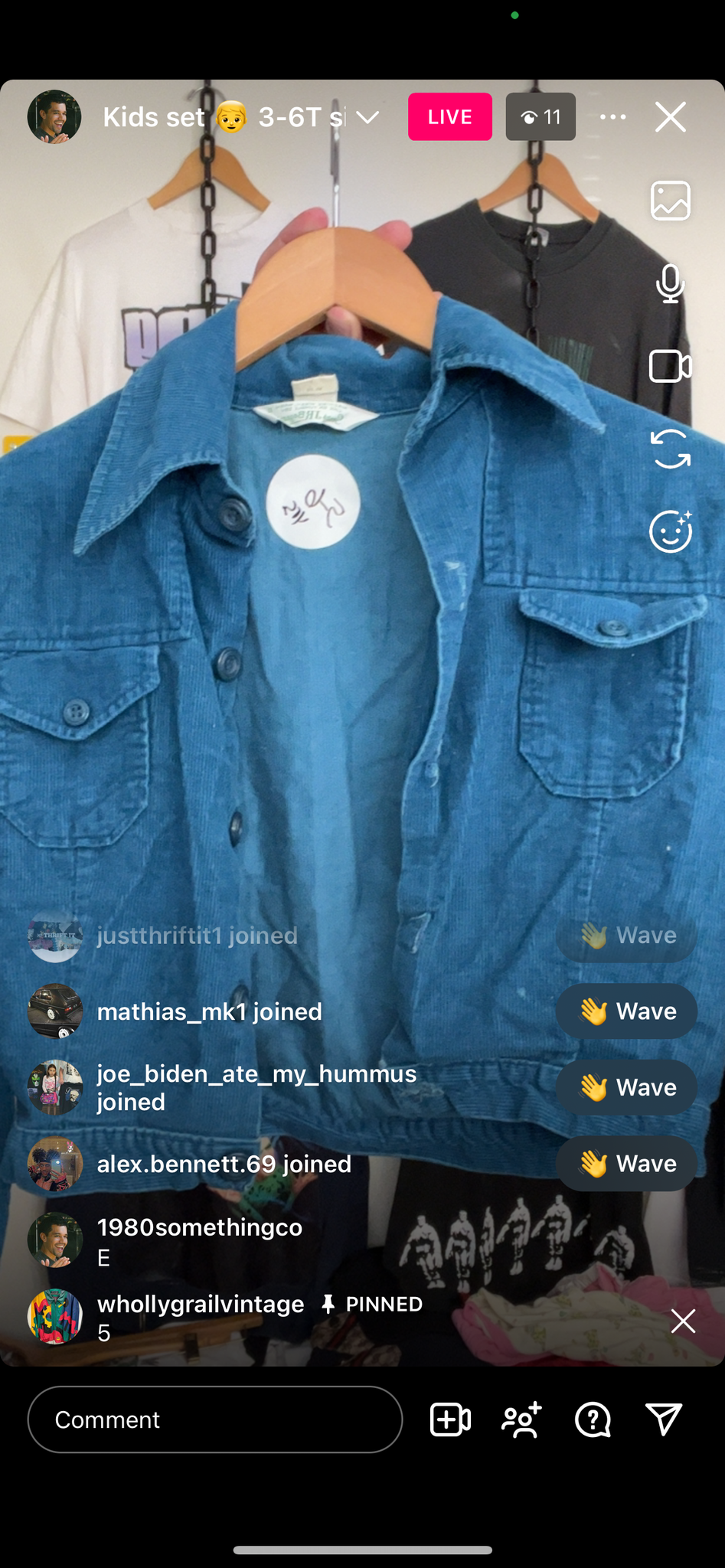
Task: Open the three-dot options menu
Action: [613, 117]
